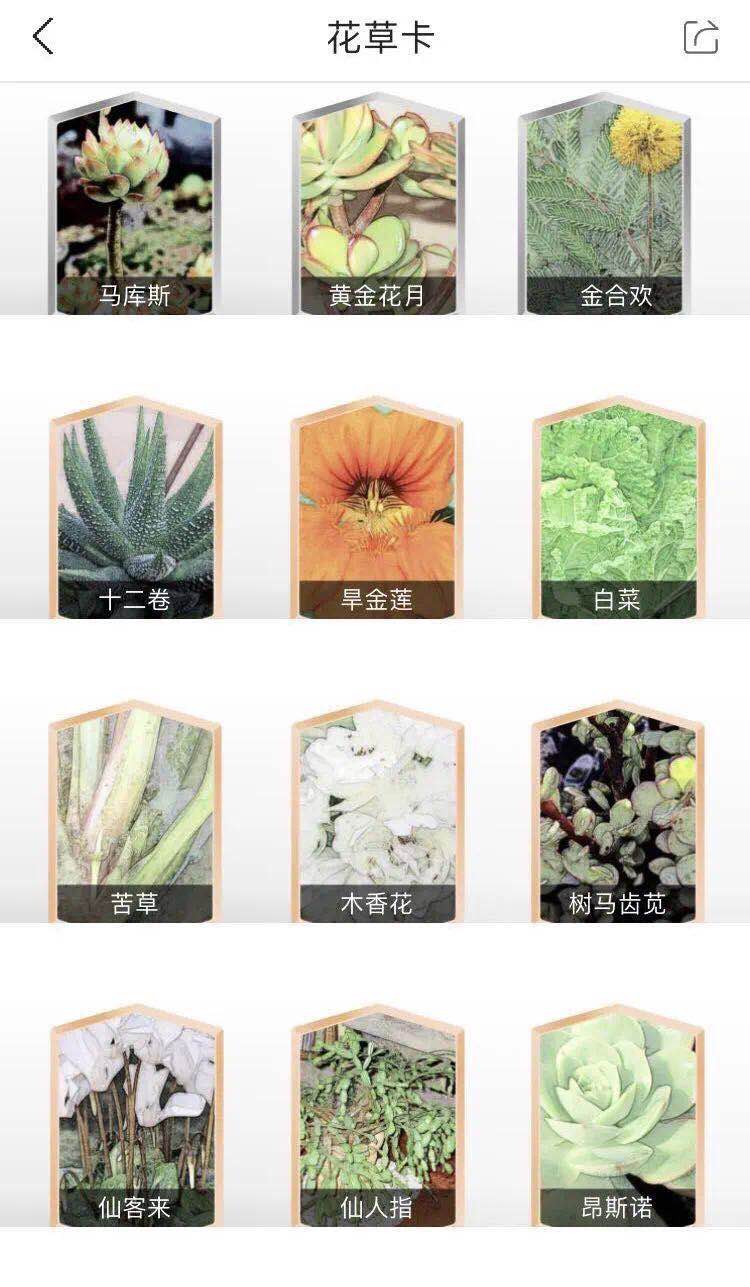Select the 十二卷 plant card
This screenshot has width=750, height=1287.
tap(135, 508)
